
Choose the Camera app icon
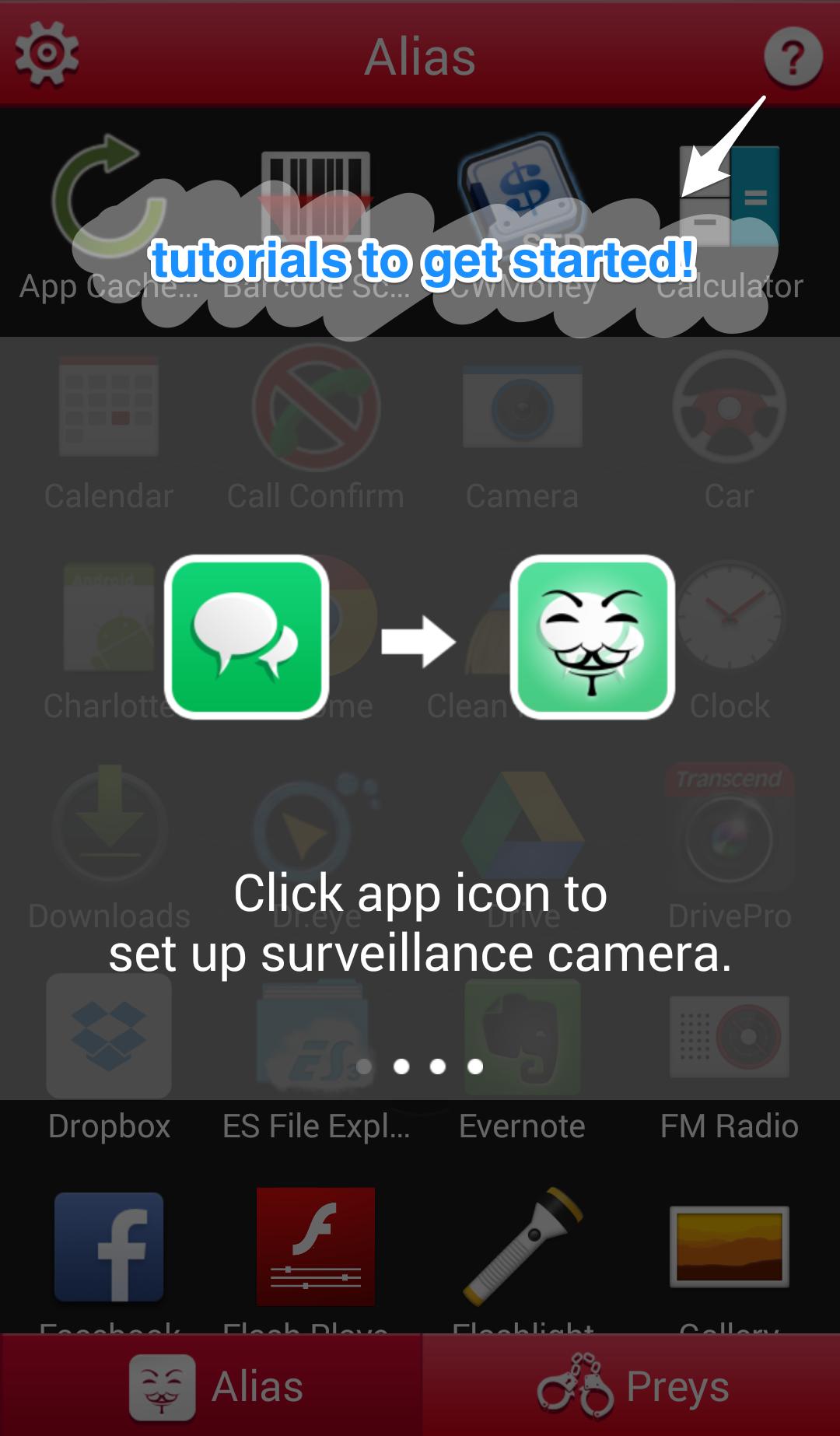point(522,407)
